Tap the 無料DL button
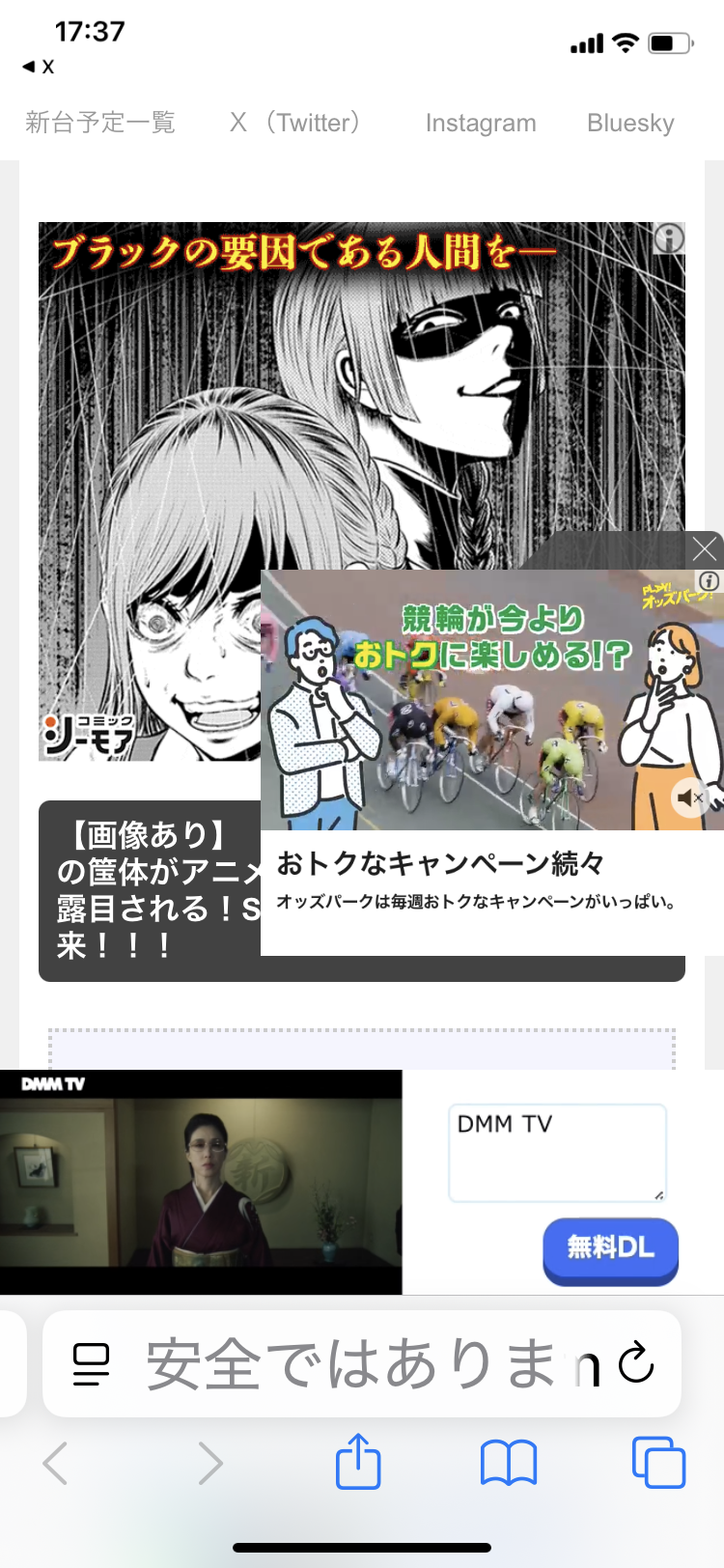 [x=610, y=1248]
